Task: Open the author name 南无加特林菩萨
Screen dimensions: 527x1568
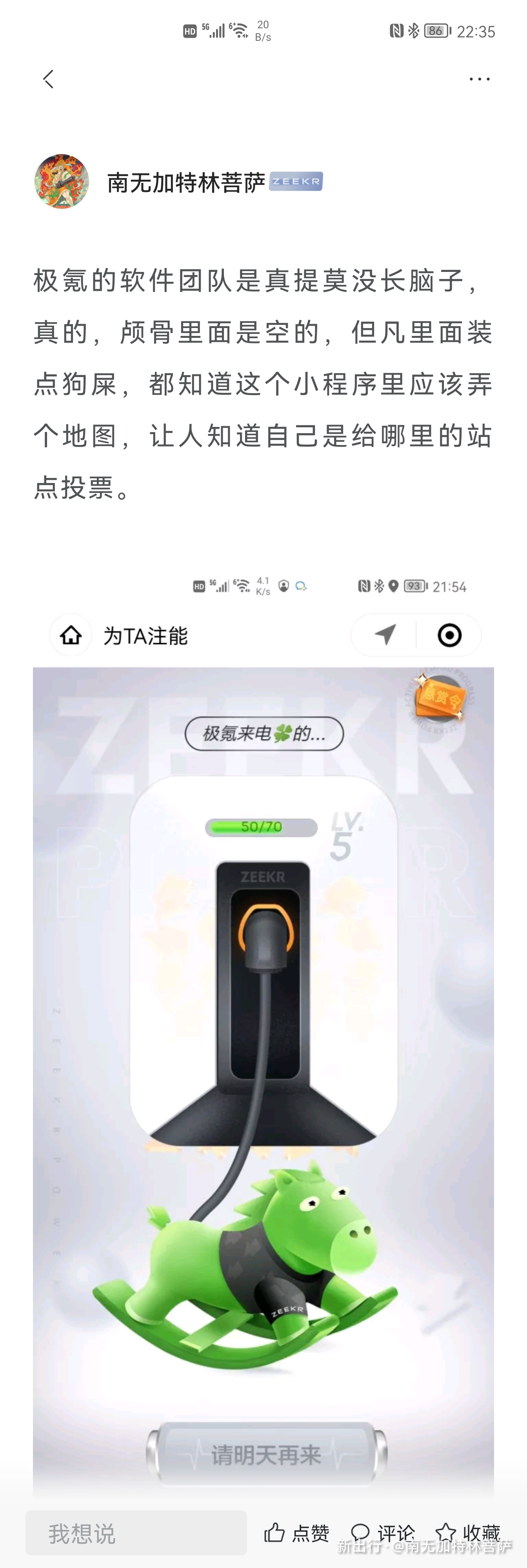Action: click(x=185, y=182)
